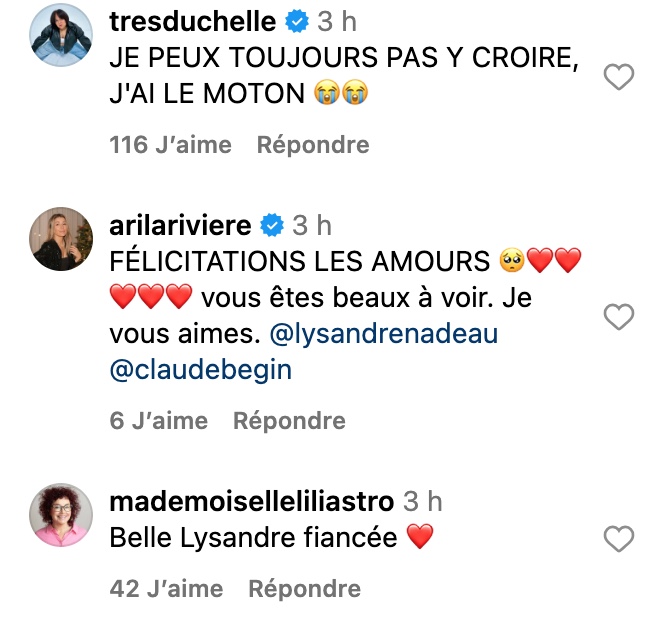This screenshot has height=632, width=666.
Task: Open tresduchelle's profile picture
Action: [63, 37]
